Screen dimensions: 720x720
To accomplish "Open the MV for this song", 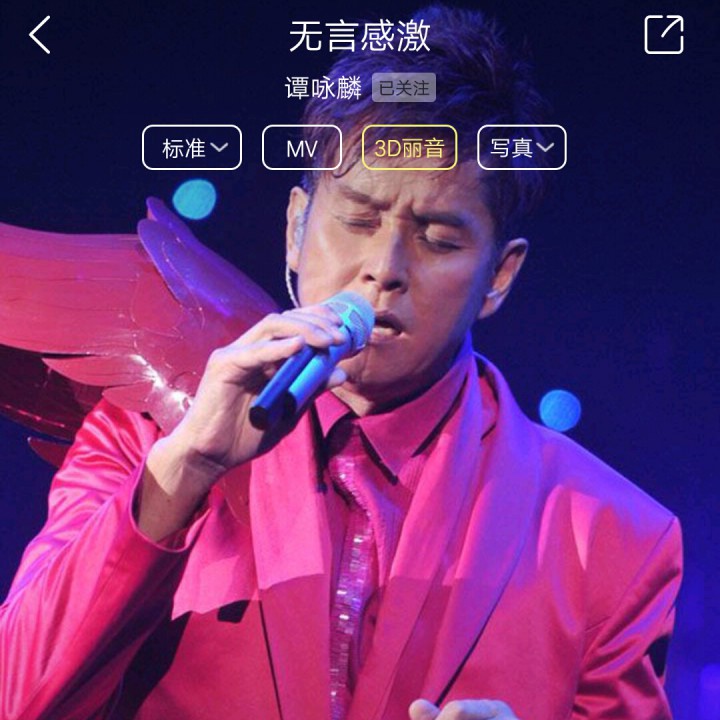I will pyautogui.click(x=302, y=148).
